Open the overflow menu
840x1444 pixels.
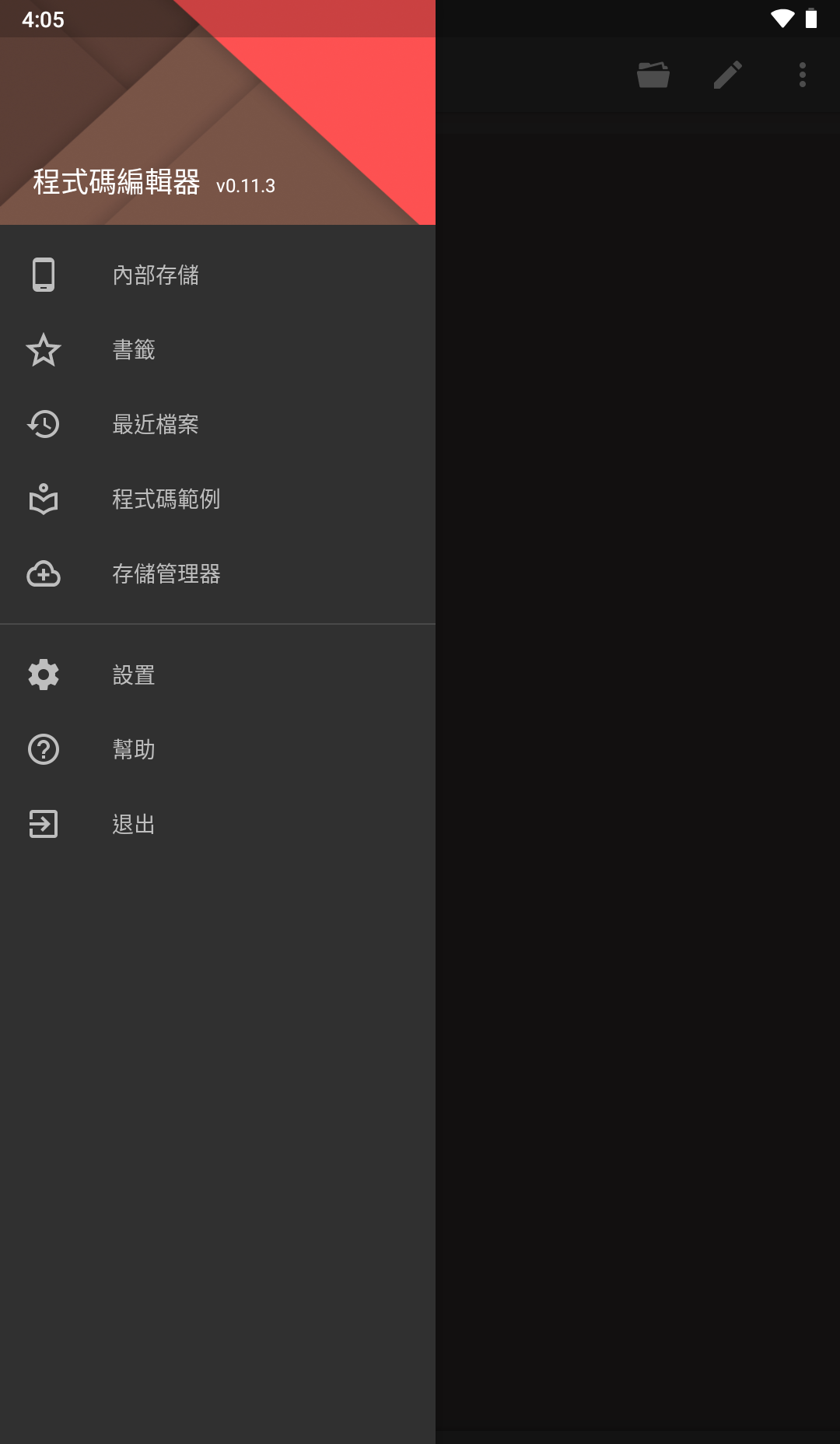coord(803,75)
